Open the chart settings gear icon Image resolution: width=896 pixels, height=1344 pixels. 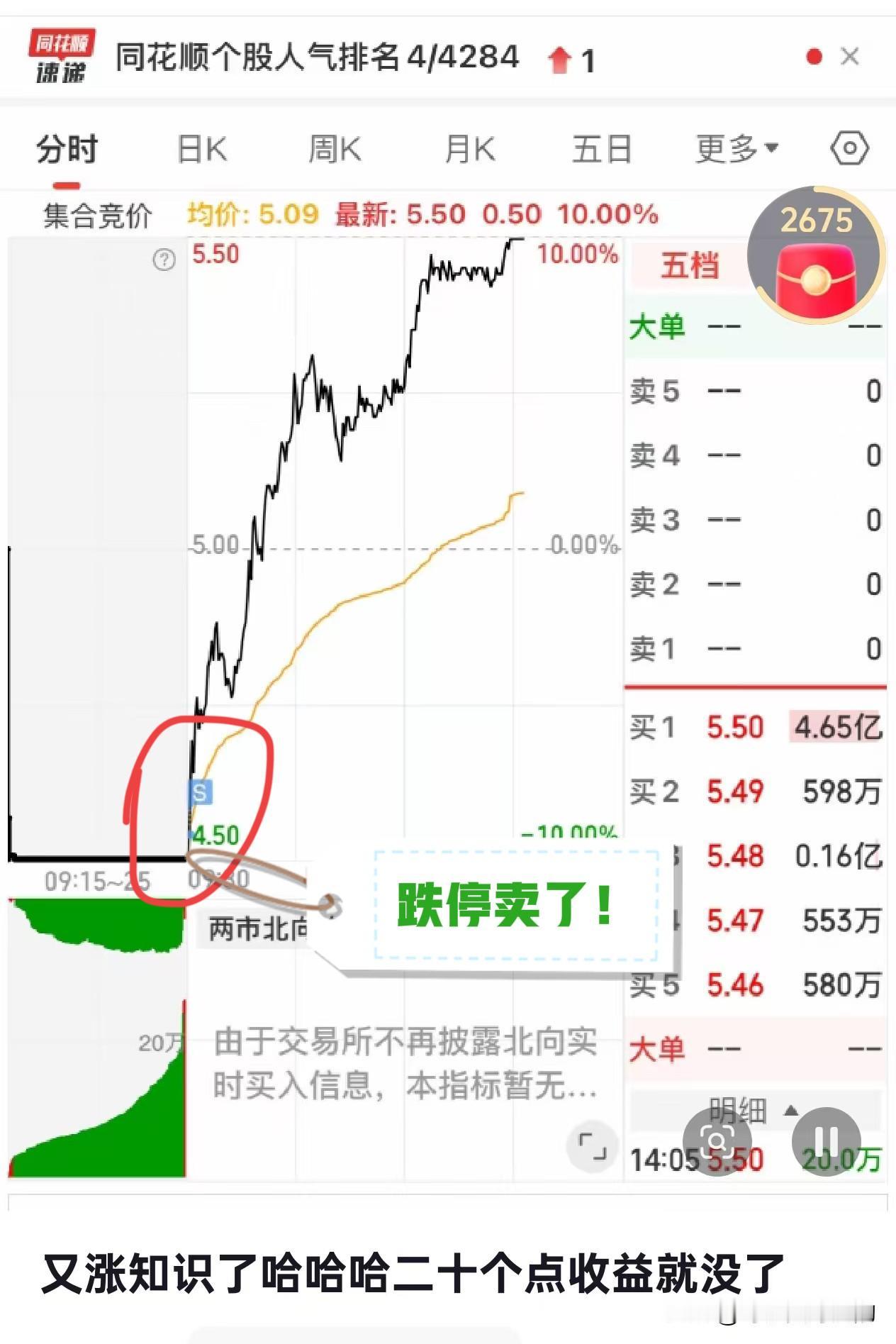[849, 148]
